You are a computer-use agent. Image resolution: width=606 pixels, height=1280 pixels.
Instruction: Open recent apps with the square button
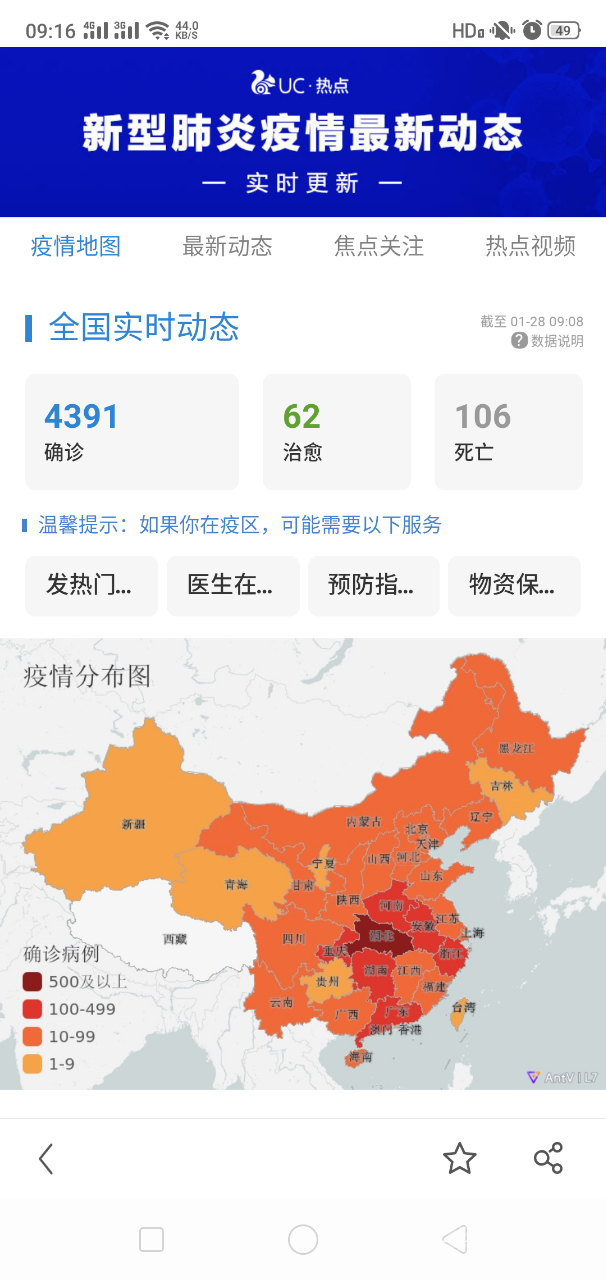(x=152, y=1240)
